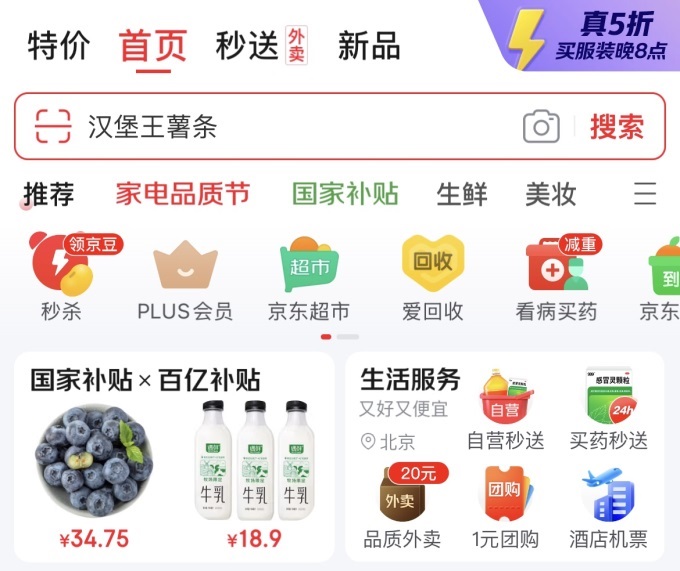Switch to the 特价 tab
Screen dimensions: 680x571
coord(59,45)
